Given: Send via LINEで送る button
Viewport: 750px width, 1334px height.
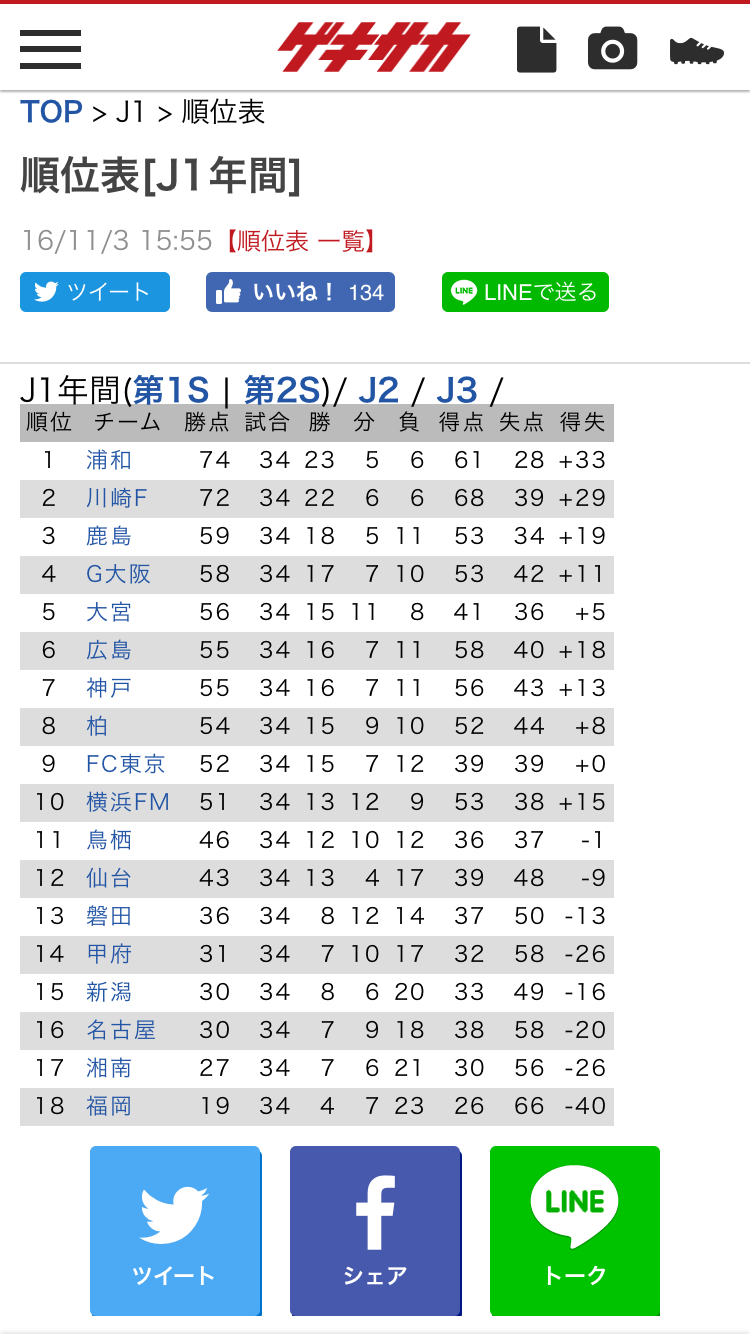Looking at the screenshot, I should tap(525, 292).
